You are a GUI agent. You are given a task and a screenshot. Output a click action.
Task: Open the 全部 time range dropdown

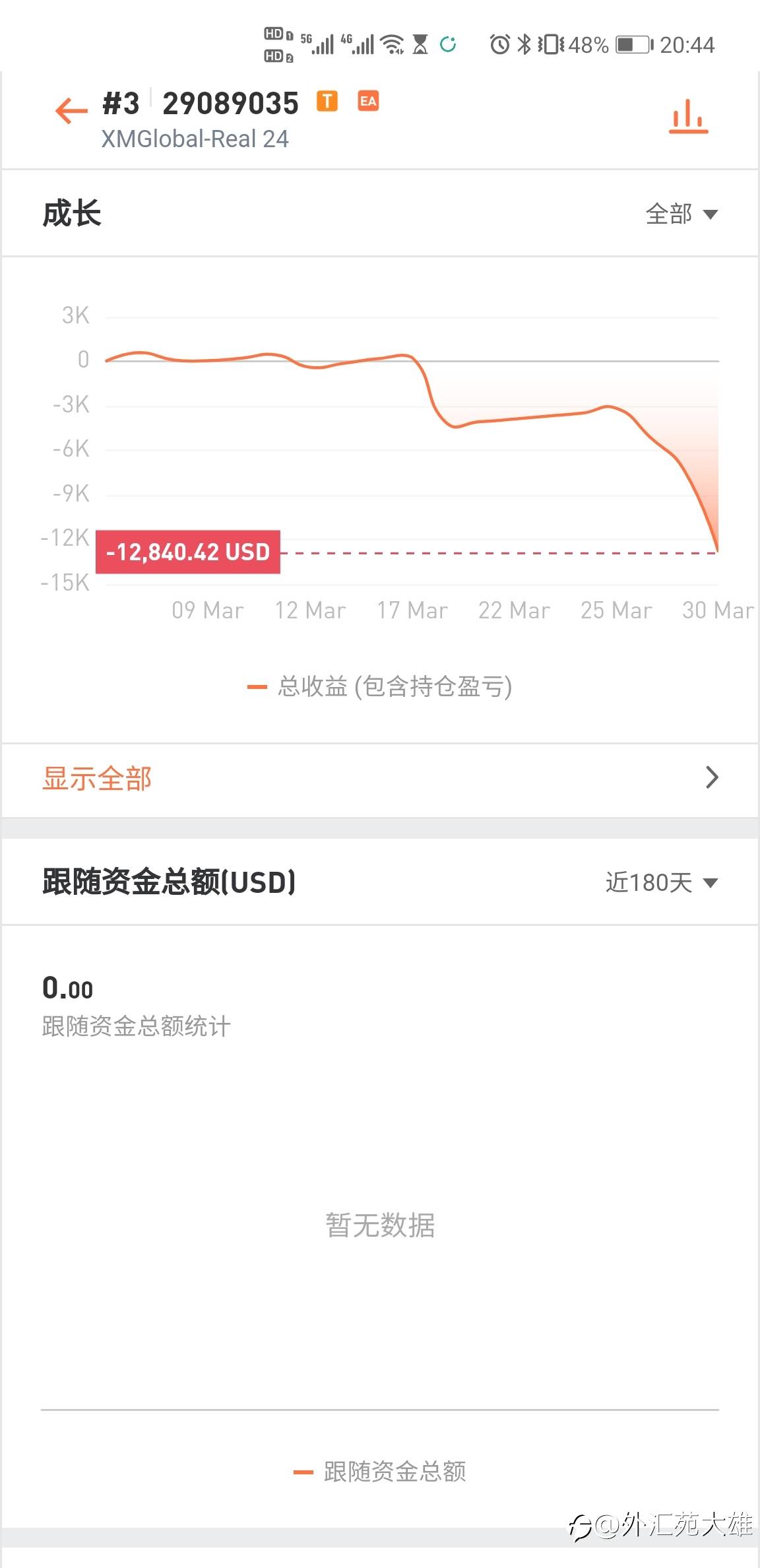click(681, 214)
